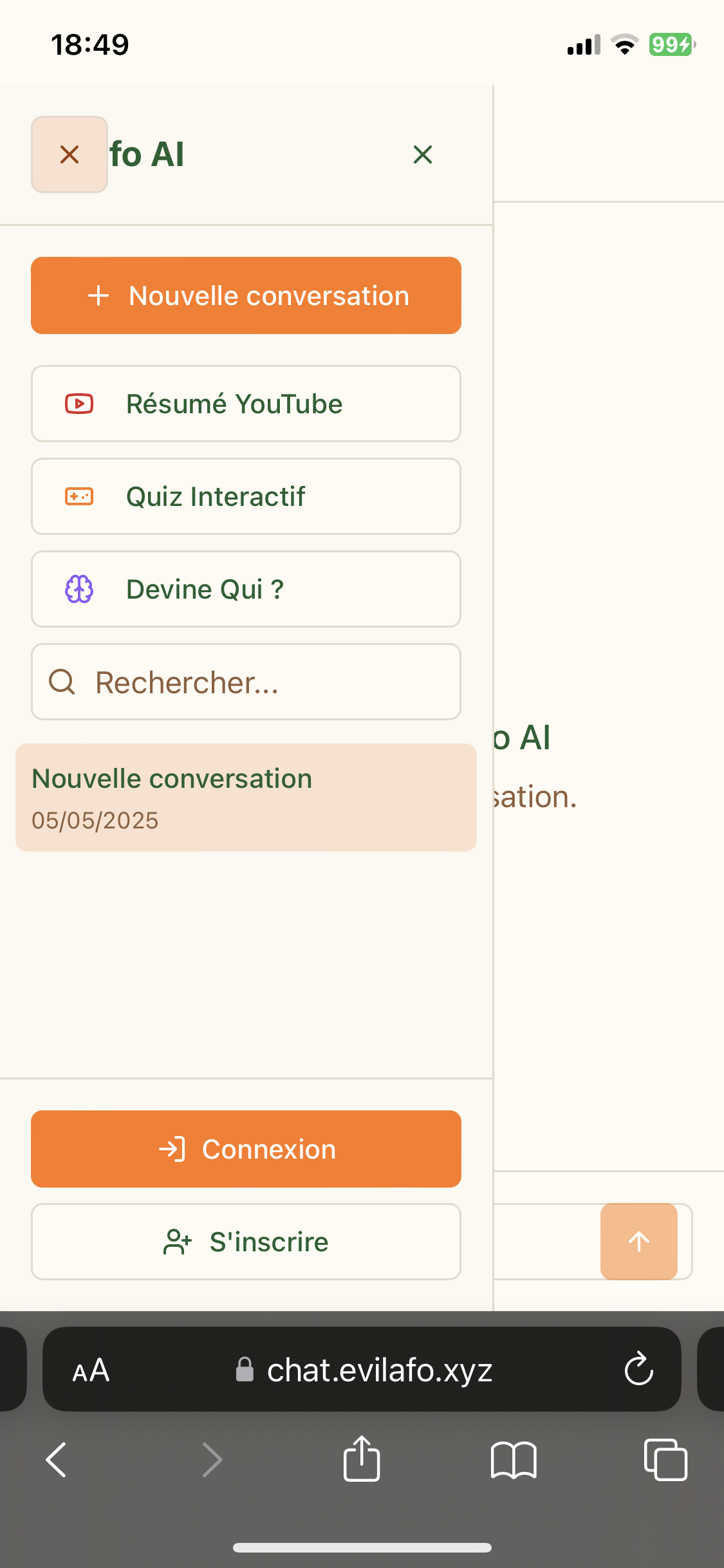This screenshot has height=1568, width=724.
Task: Select S'inscrire to sign up
Action: pos(246,1242)
